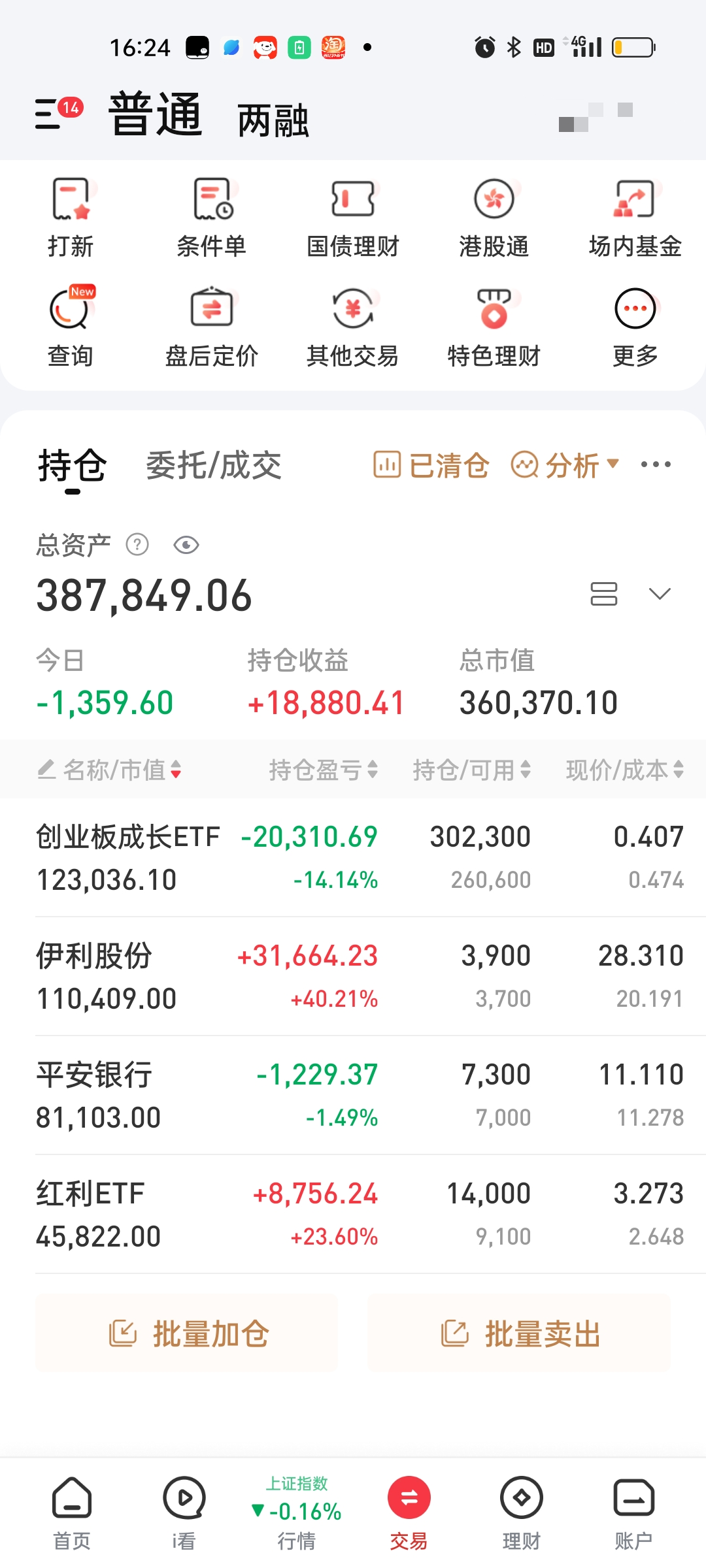Tap 批量加仓 button
This screenshot has width=706, height=1568.
[187, 1333]
